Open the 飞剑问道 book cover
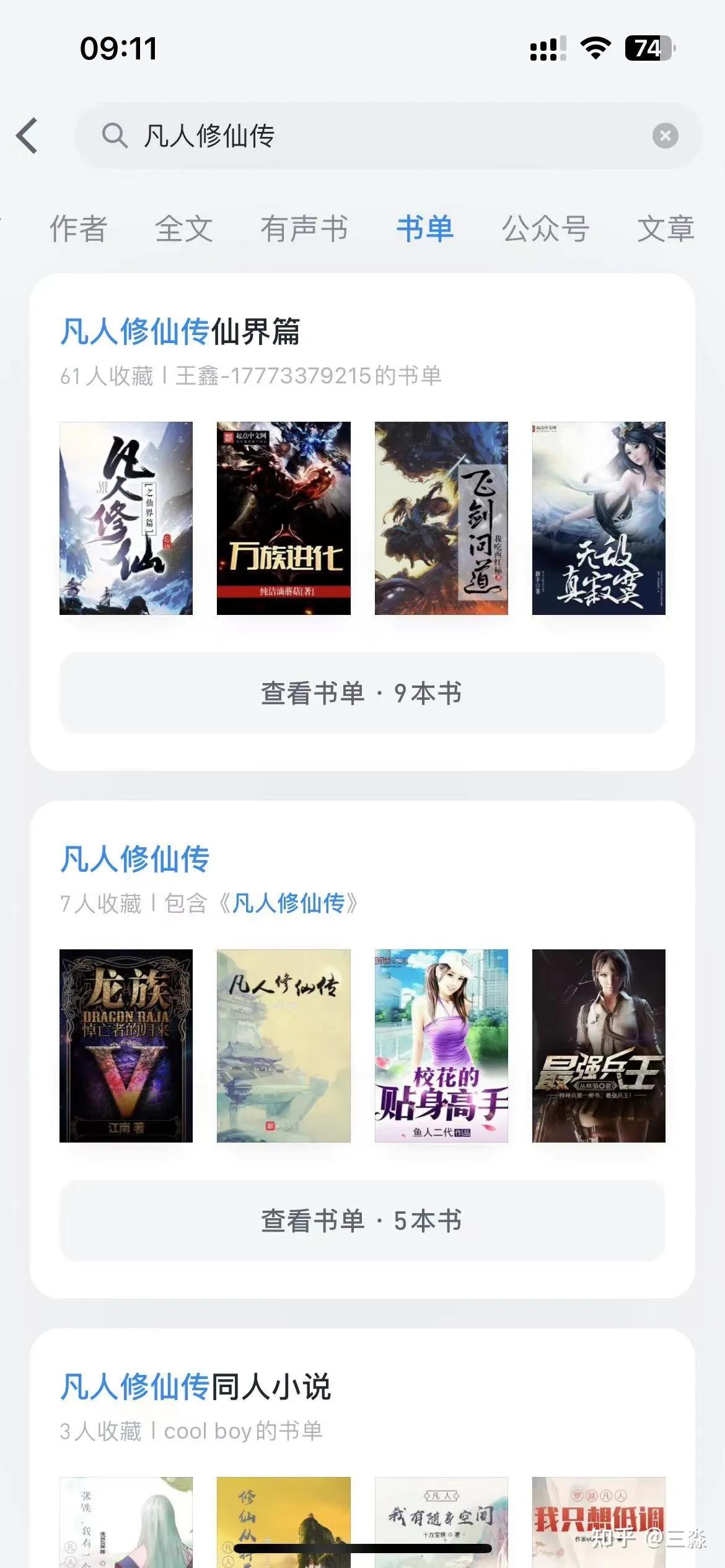 pos(441,519)
